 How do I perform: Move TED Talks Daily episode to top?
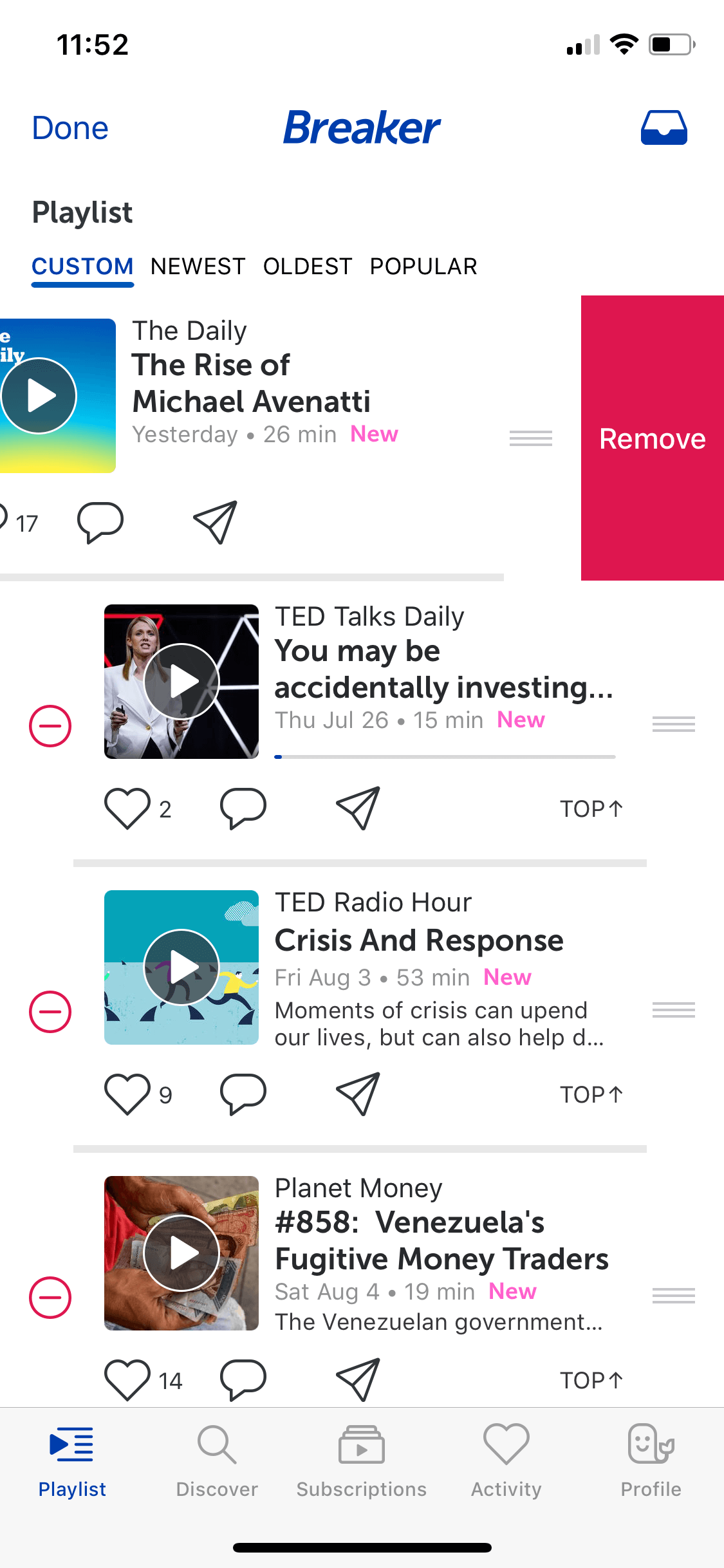(591, 808)
